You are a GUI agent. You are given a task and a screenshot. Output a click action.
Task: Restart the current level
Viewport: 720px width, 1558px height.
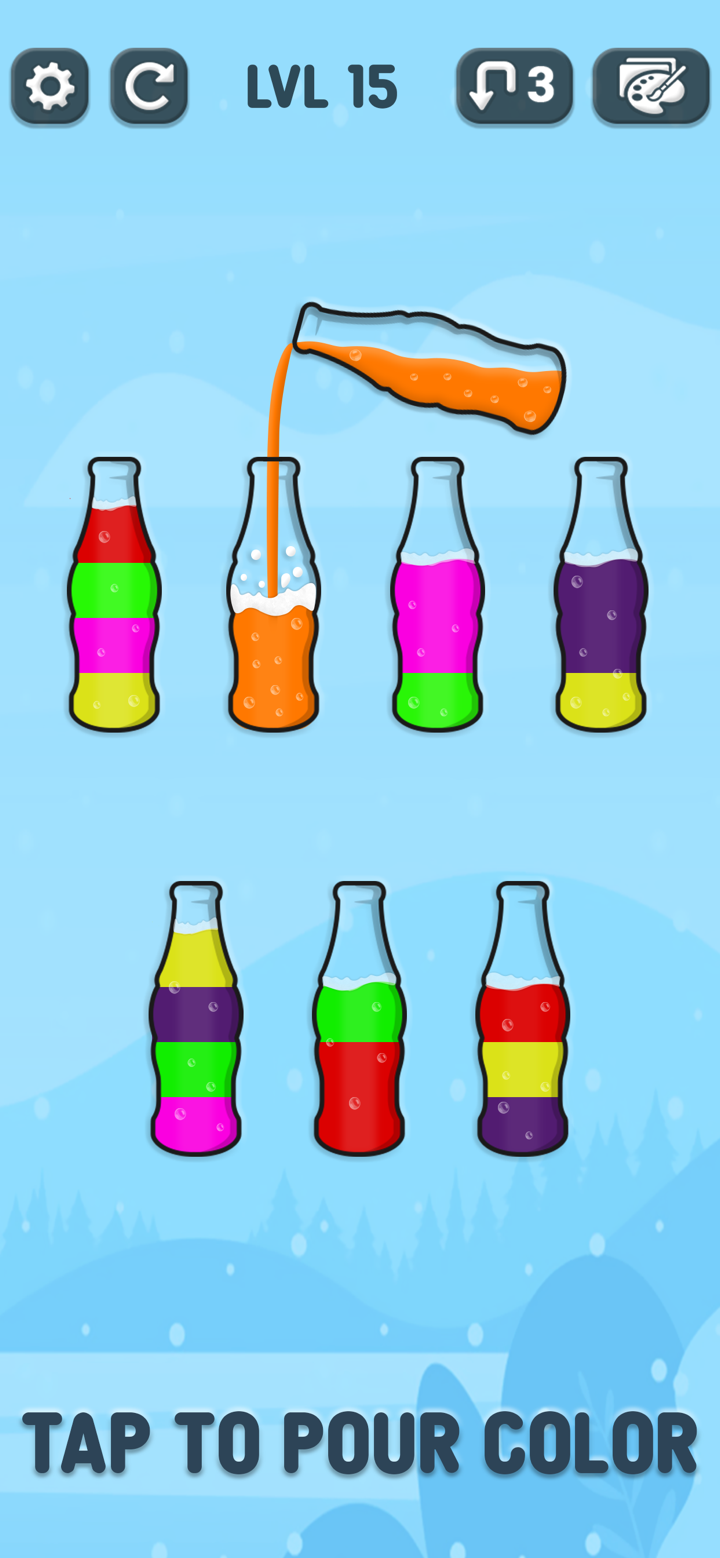(x=148, y=85)
